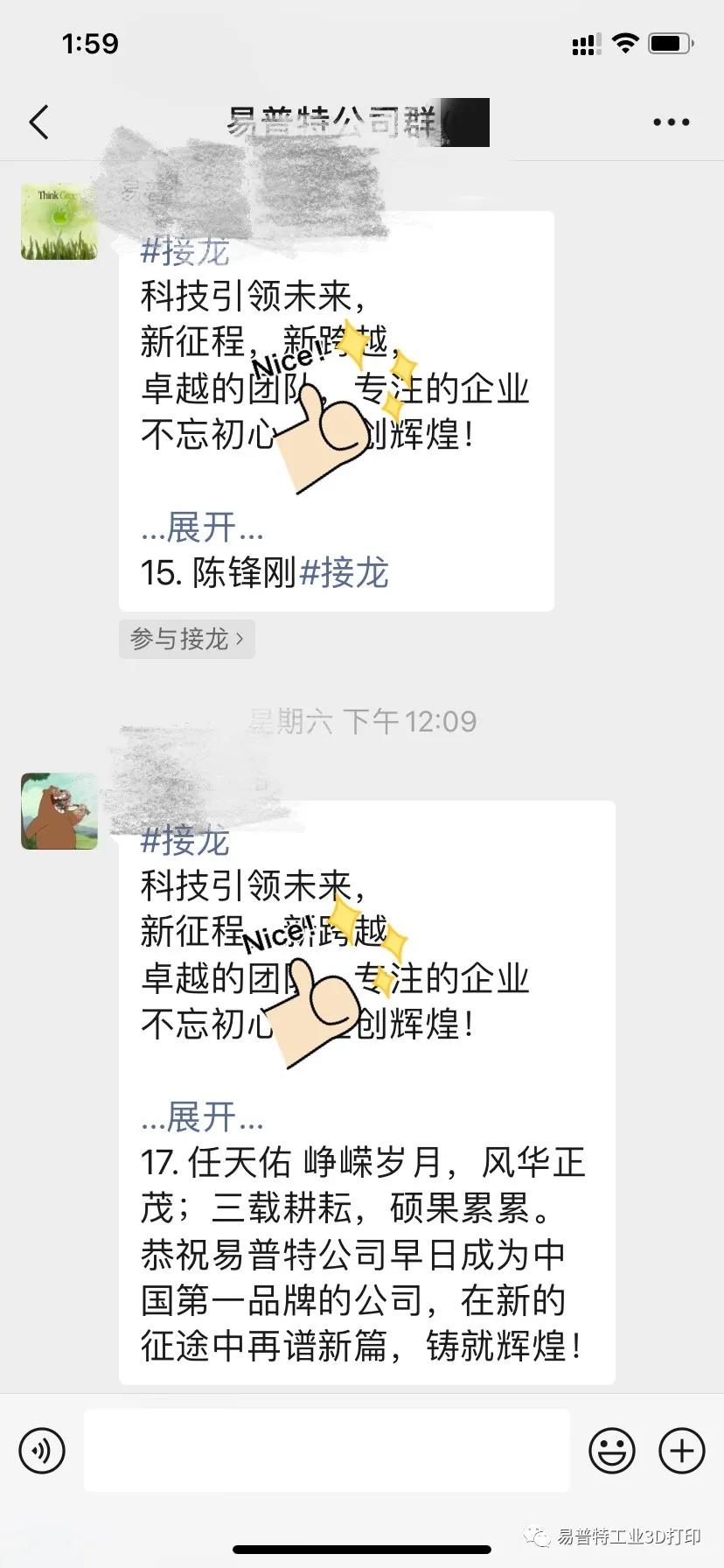
Task: View the bear avatar sender's profile
Action: point(59,811)
